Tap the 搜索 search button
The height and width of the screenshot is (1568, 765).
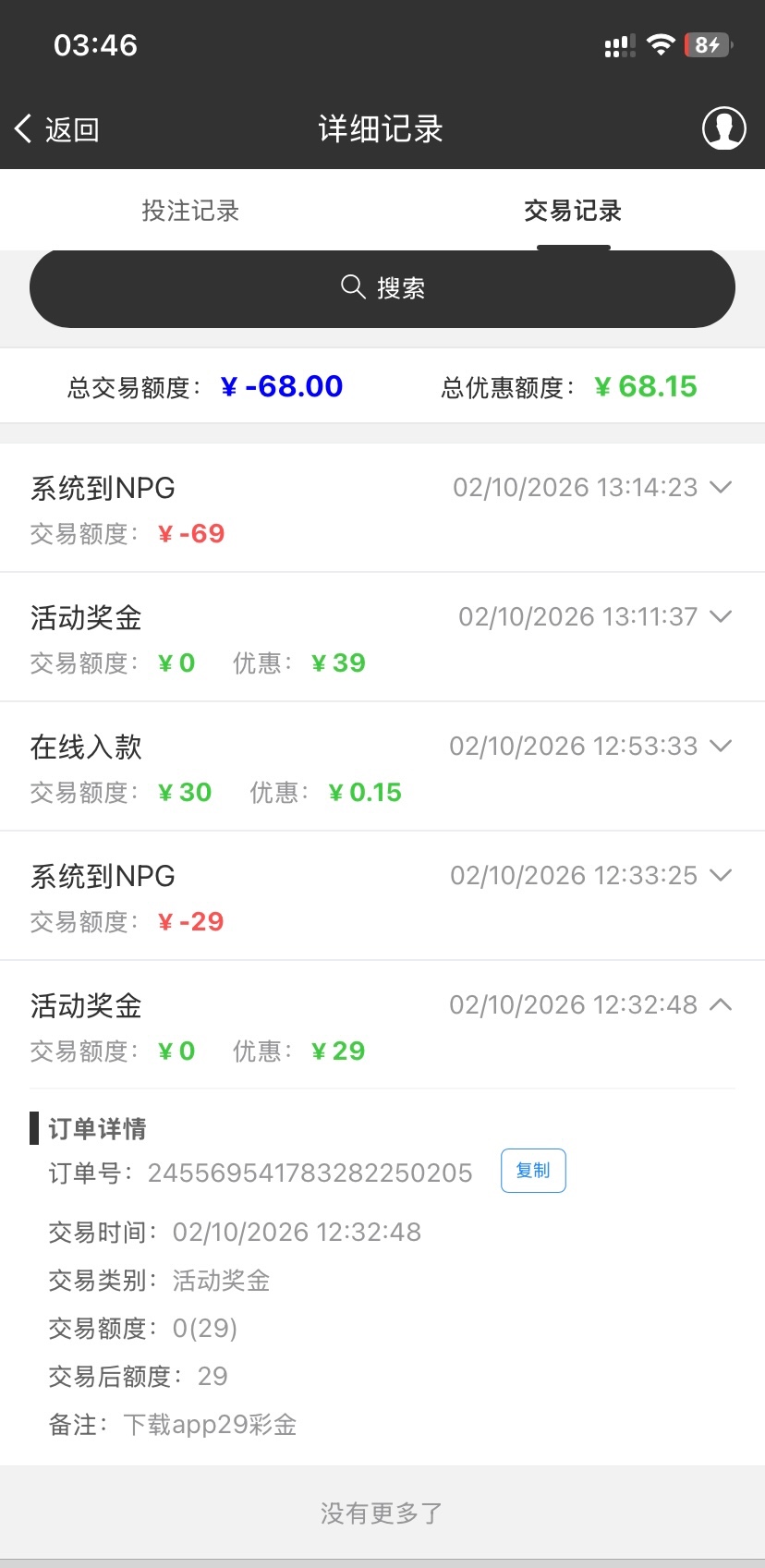[382, 288]
